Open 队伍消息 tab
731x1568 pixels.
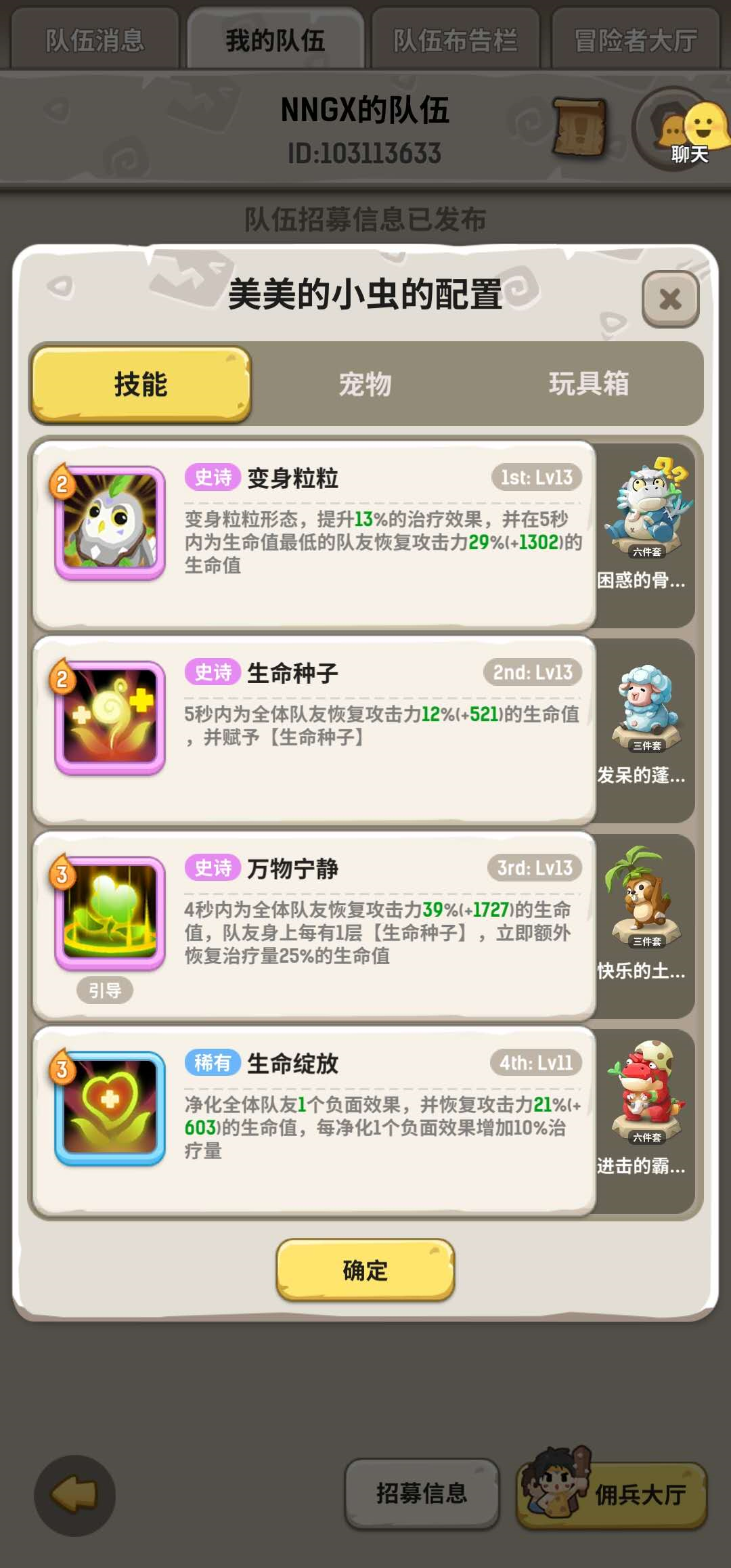95,40
